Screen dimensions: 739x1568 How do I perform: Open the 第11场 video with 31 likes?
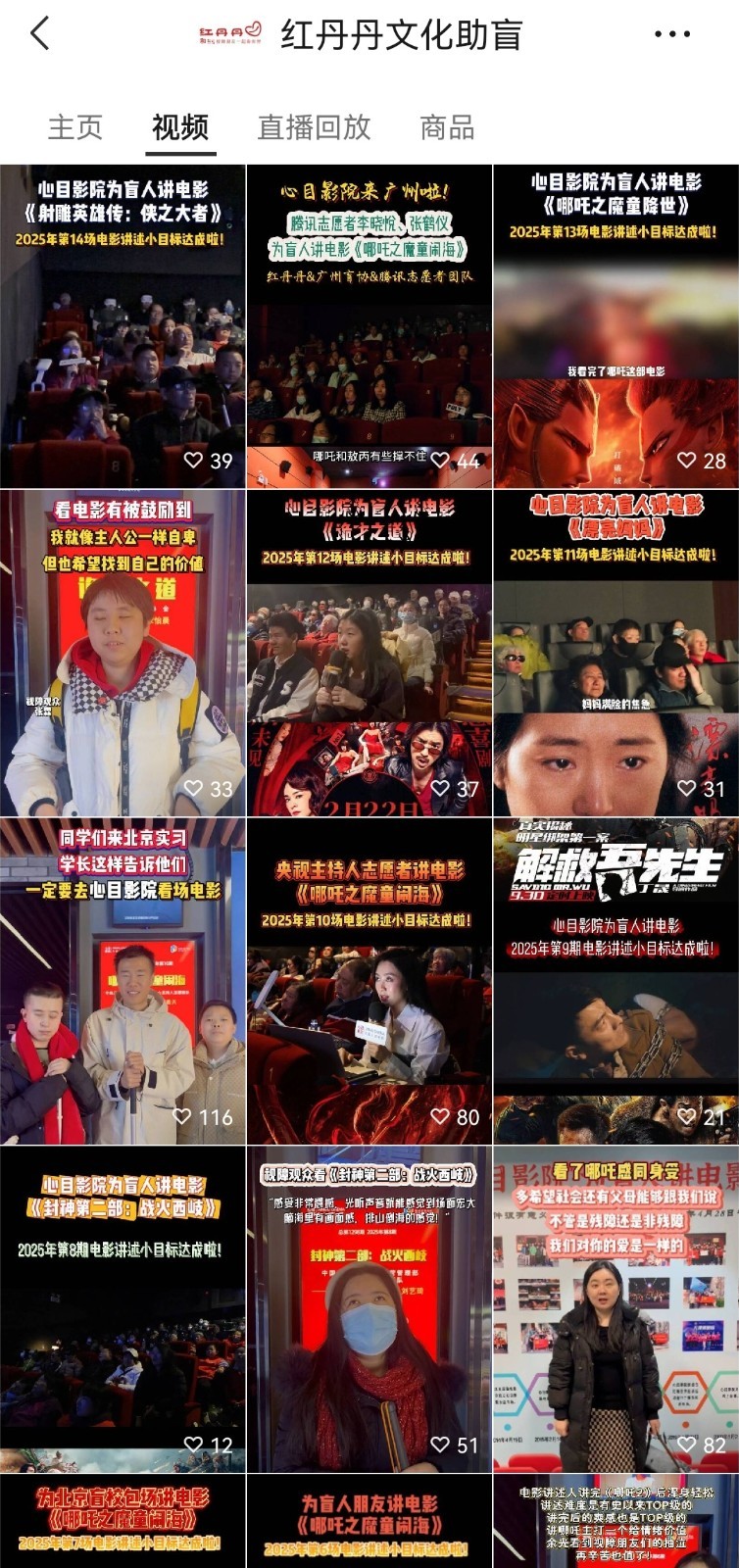(x=616, y=654)
